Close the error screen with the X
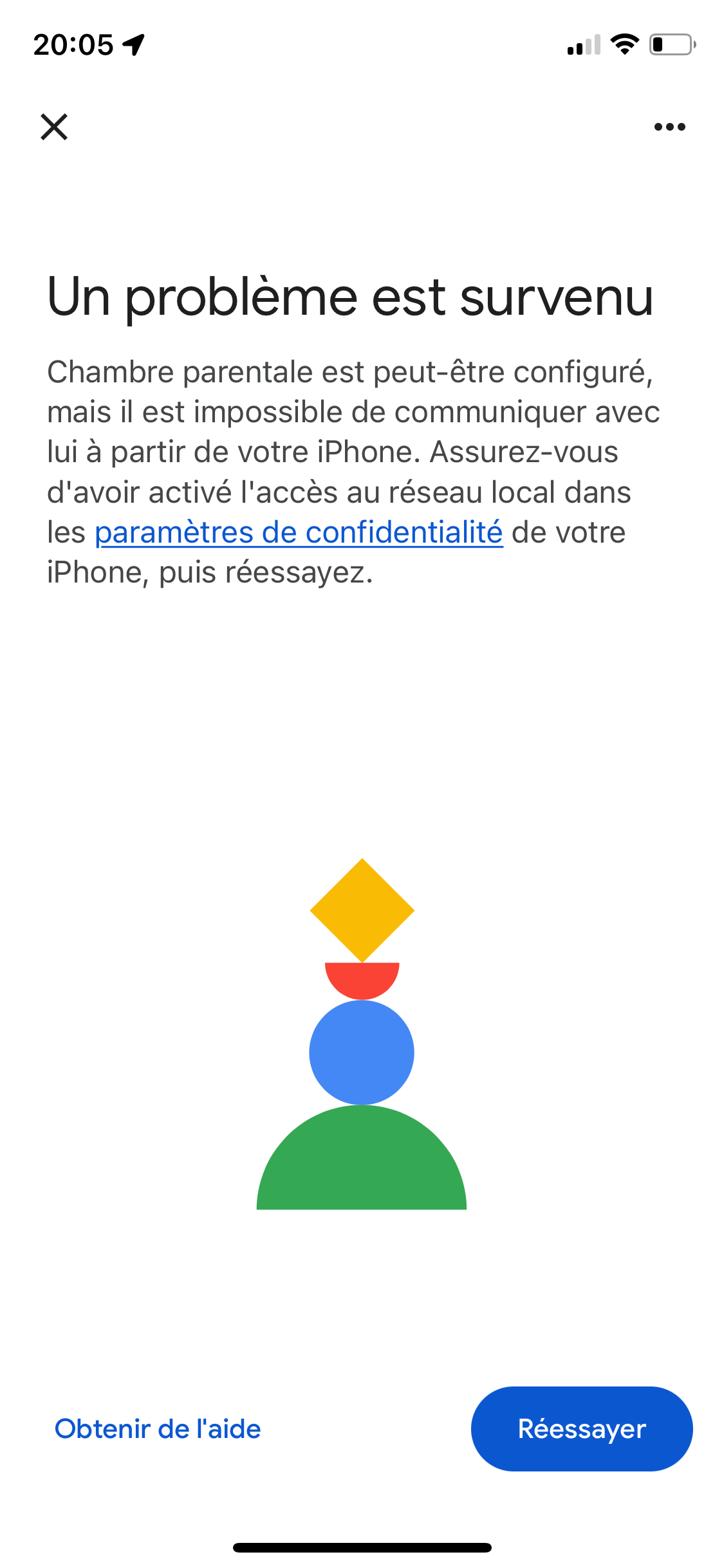Viewport: 724px width, 1568px height. [54, 127]
